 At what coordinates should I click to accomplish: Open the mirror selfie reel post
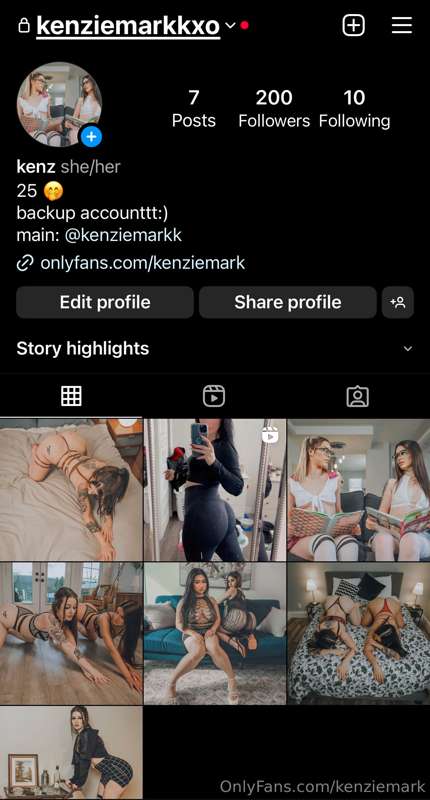click(215, 490)
